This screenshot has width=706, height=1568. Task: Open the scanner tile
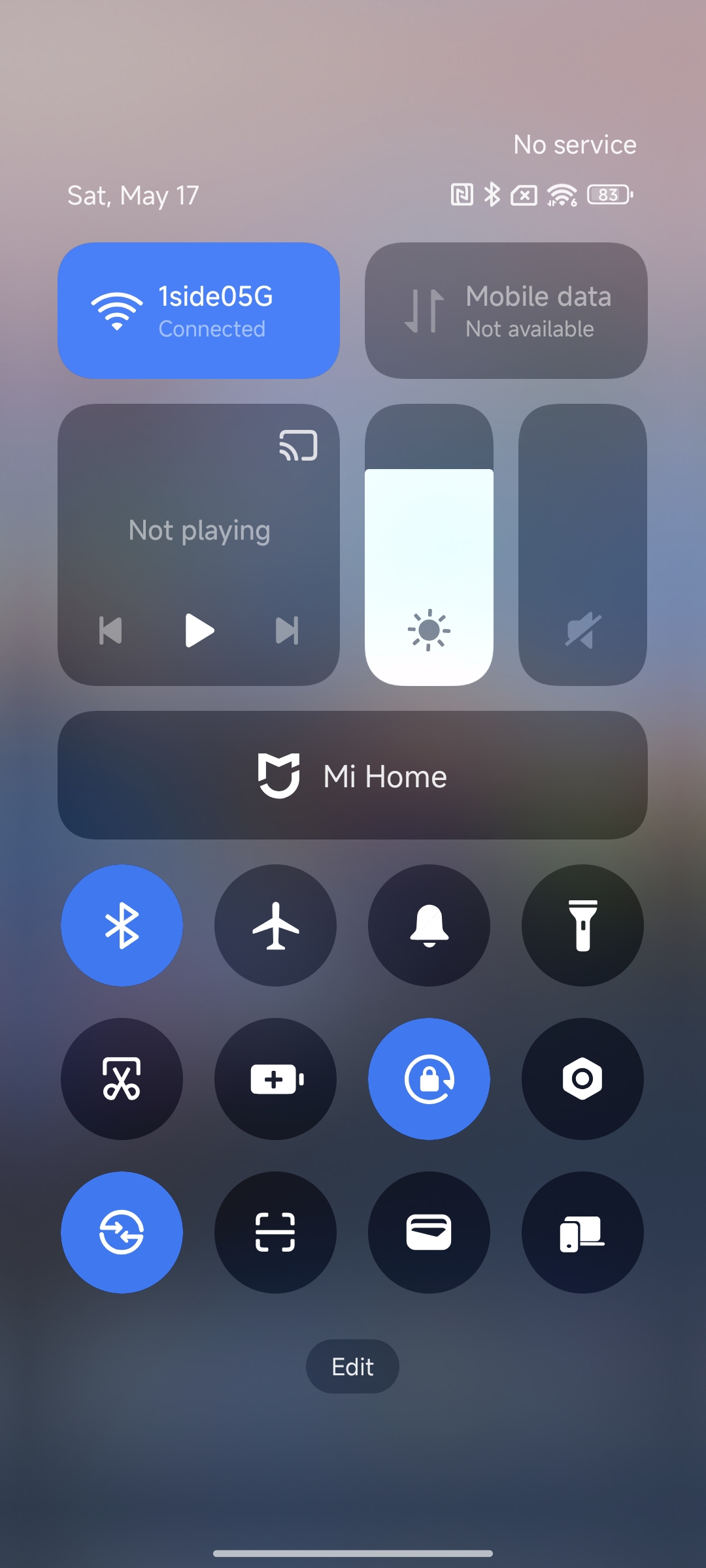point(275,1232)
